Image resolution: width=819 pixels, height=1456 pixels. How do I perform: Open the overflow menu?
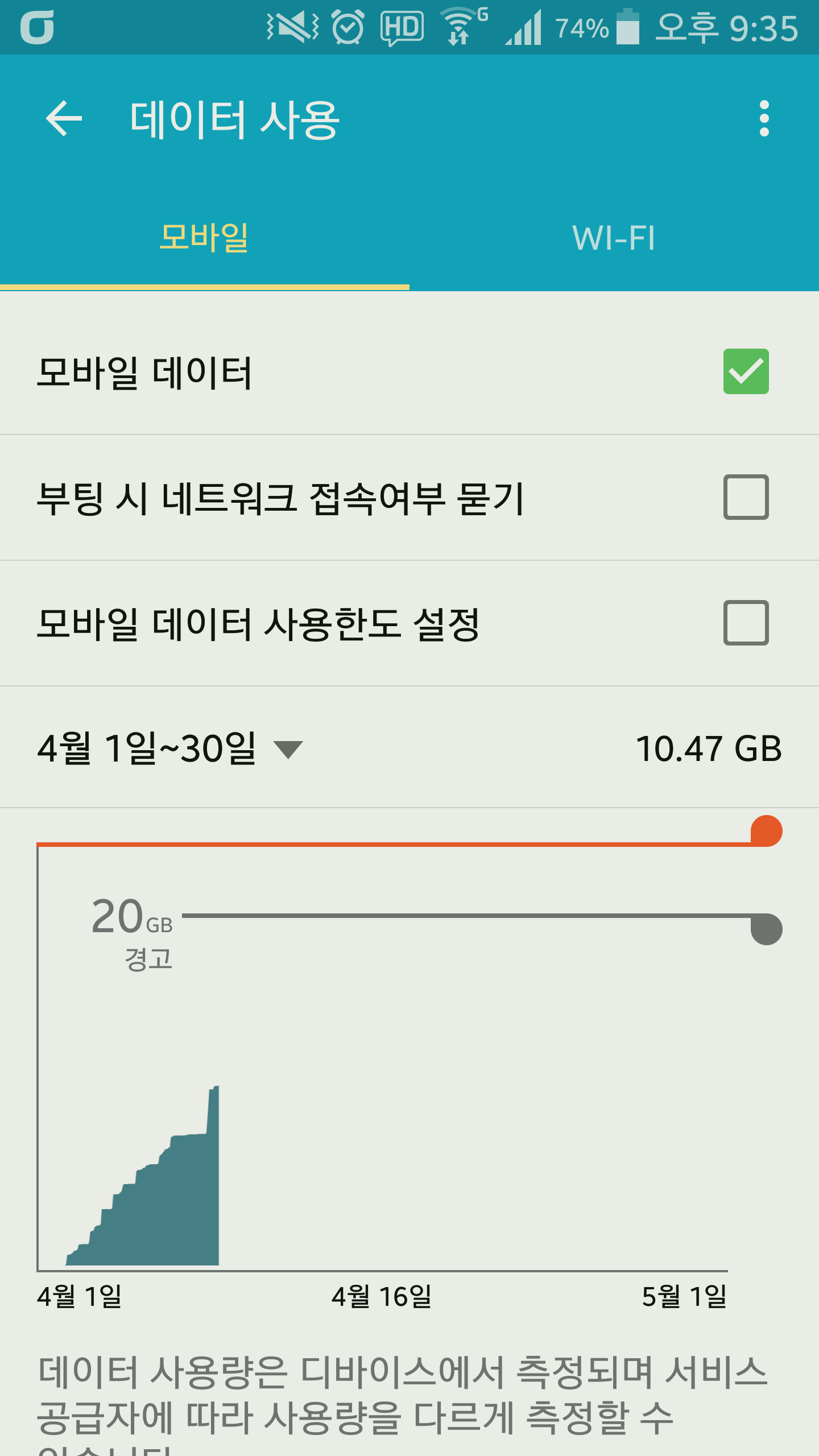point(764,118)
